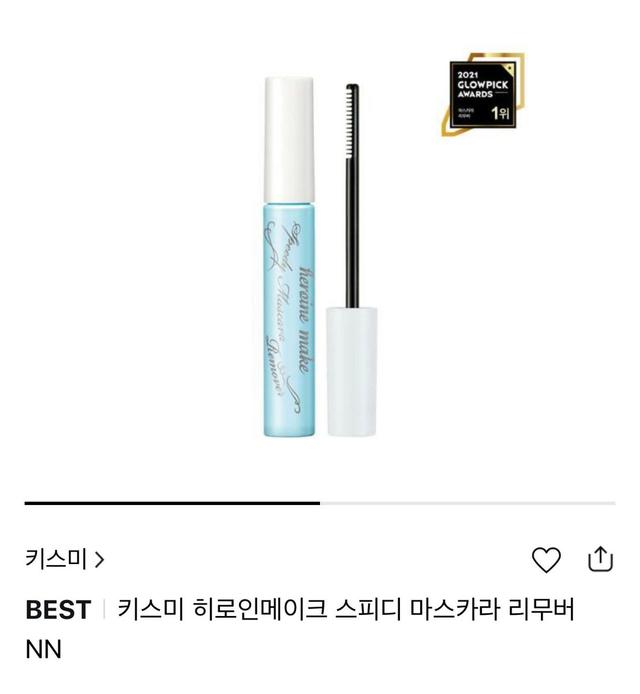Image resolution: width=640 pixels, height=694 pixels.
Task: Open the 키스미 brand page link
Action: click(x=65, y=559)
